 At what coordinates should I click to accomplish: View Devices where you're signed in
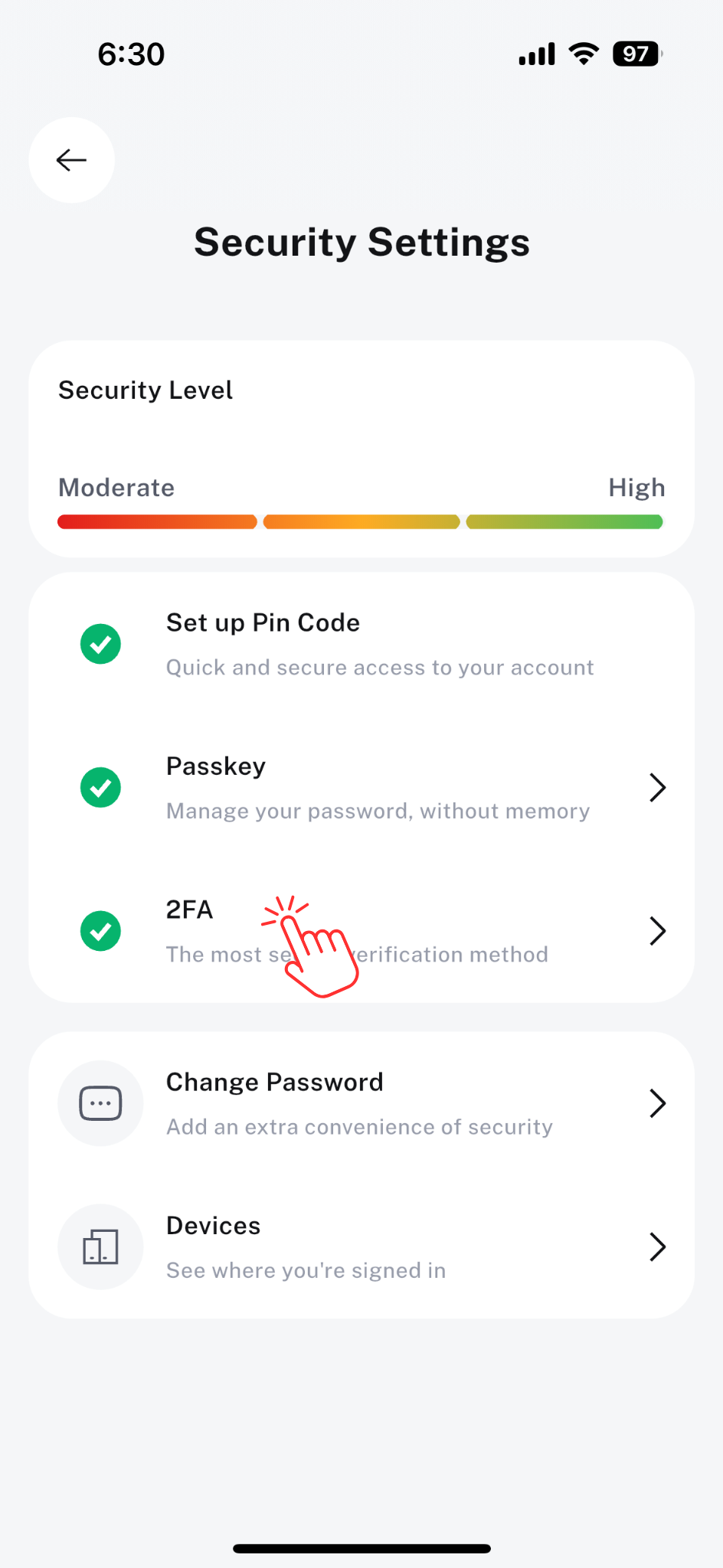pyautogui.click(x=361, y=1246)
